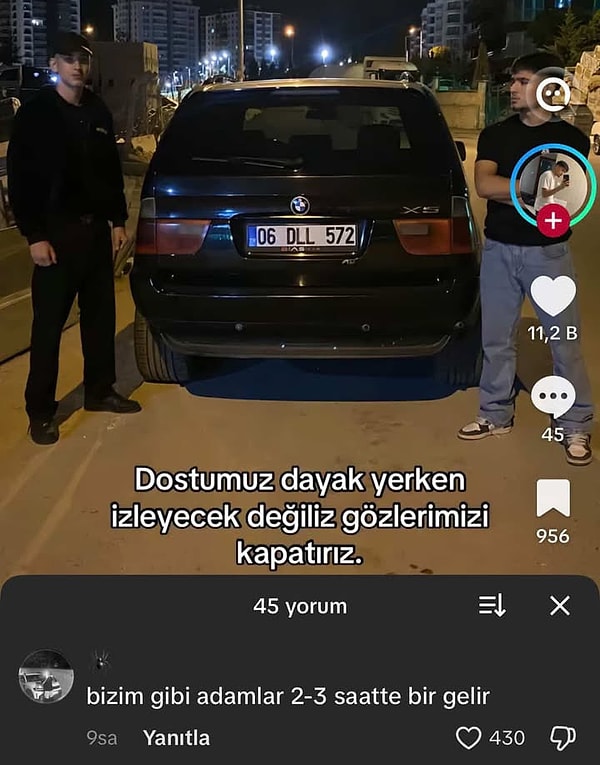The height and width of the screenshot is (765, 600).
Task: Like the video with the heart icon
Action: (x=553, y=296)
